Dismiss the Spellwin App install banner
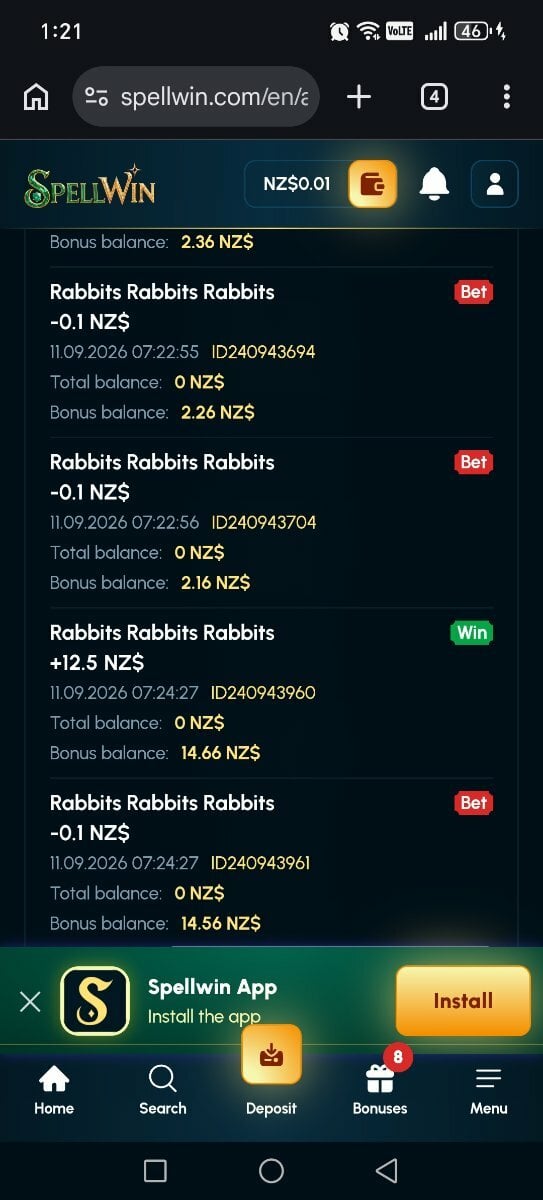Image resolution: width=543 pixels, height=1200 pixels. point(30,1001)
